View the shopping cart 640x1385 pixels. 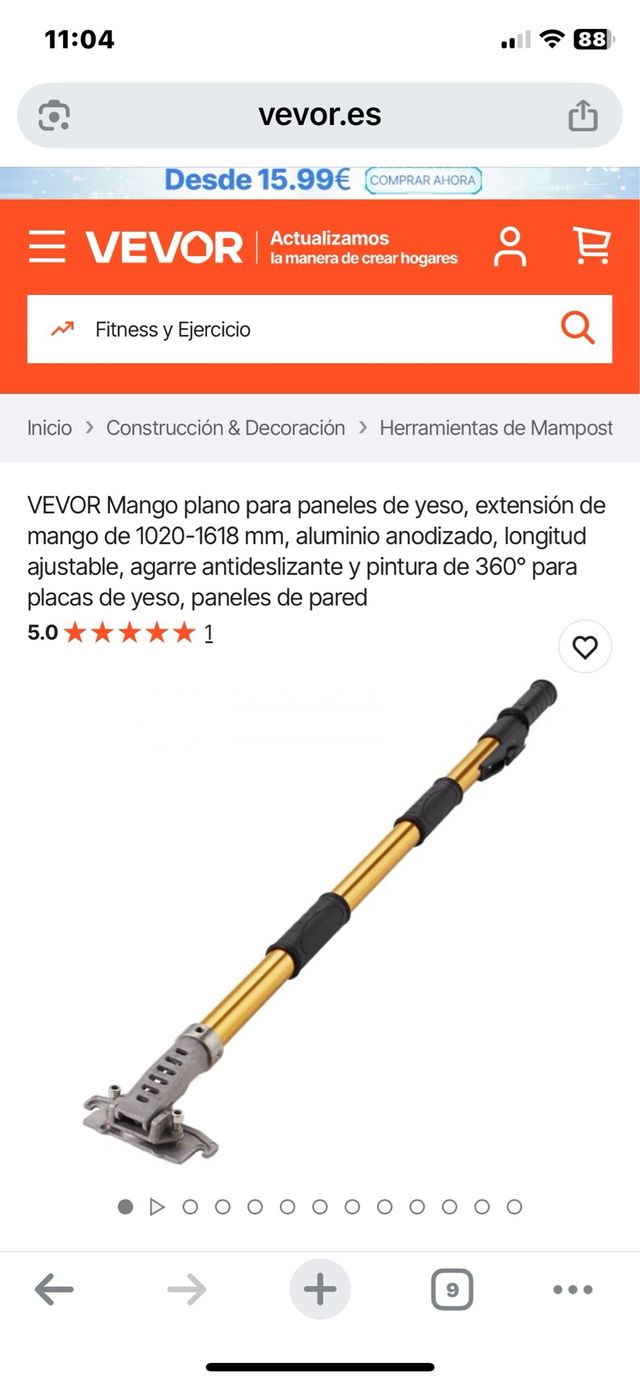pyautogui.click(x=591, y=246)
